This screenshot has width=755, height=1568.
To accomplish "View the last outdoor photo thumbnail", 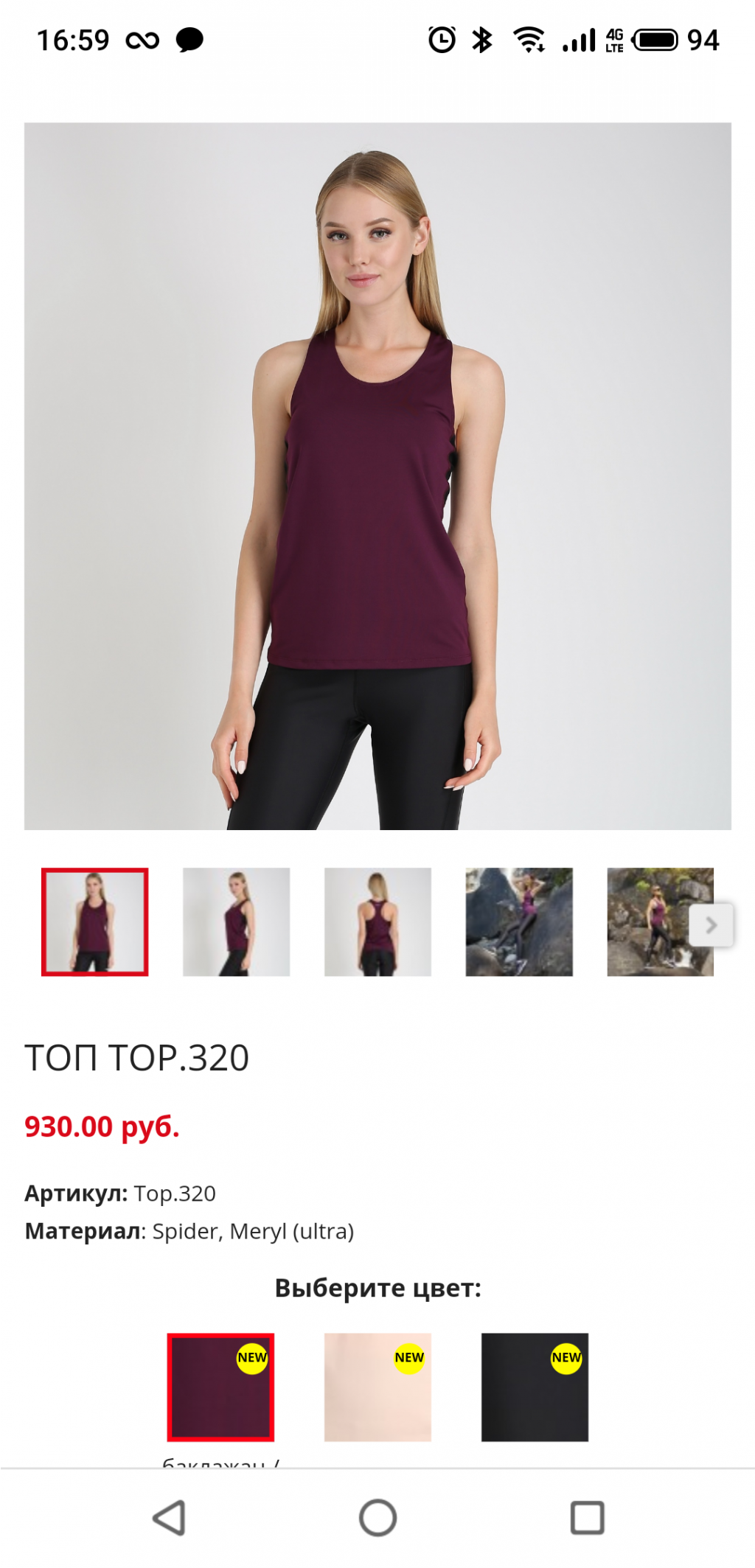I will click(649, 921).
